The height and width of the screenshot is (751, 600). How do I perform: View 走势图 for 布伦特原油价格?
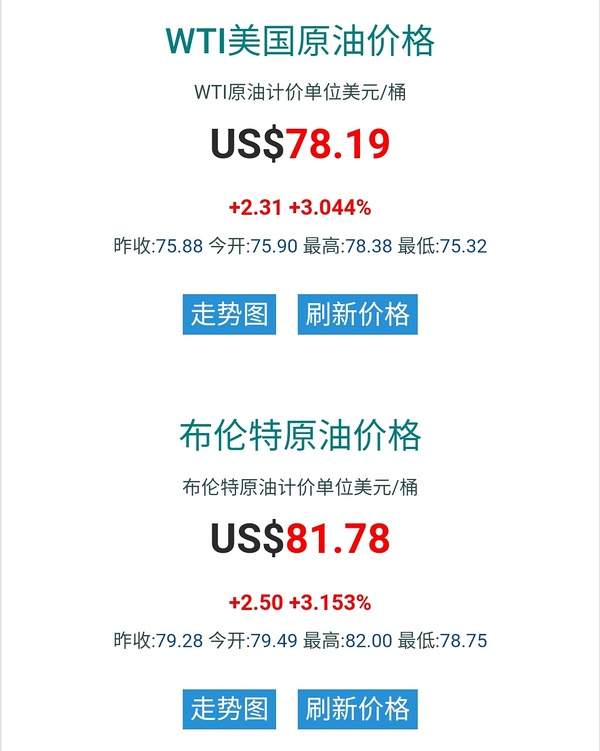tap(229, 709)
